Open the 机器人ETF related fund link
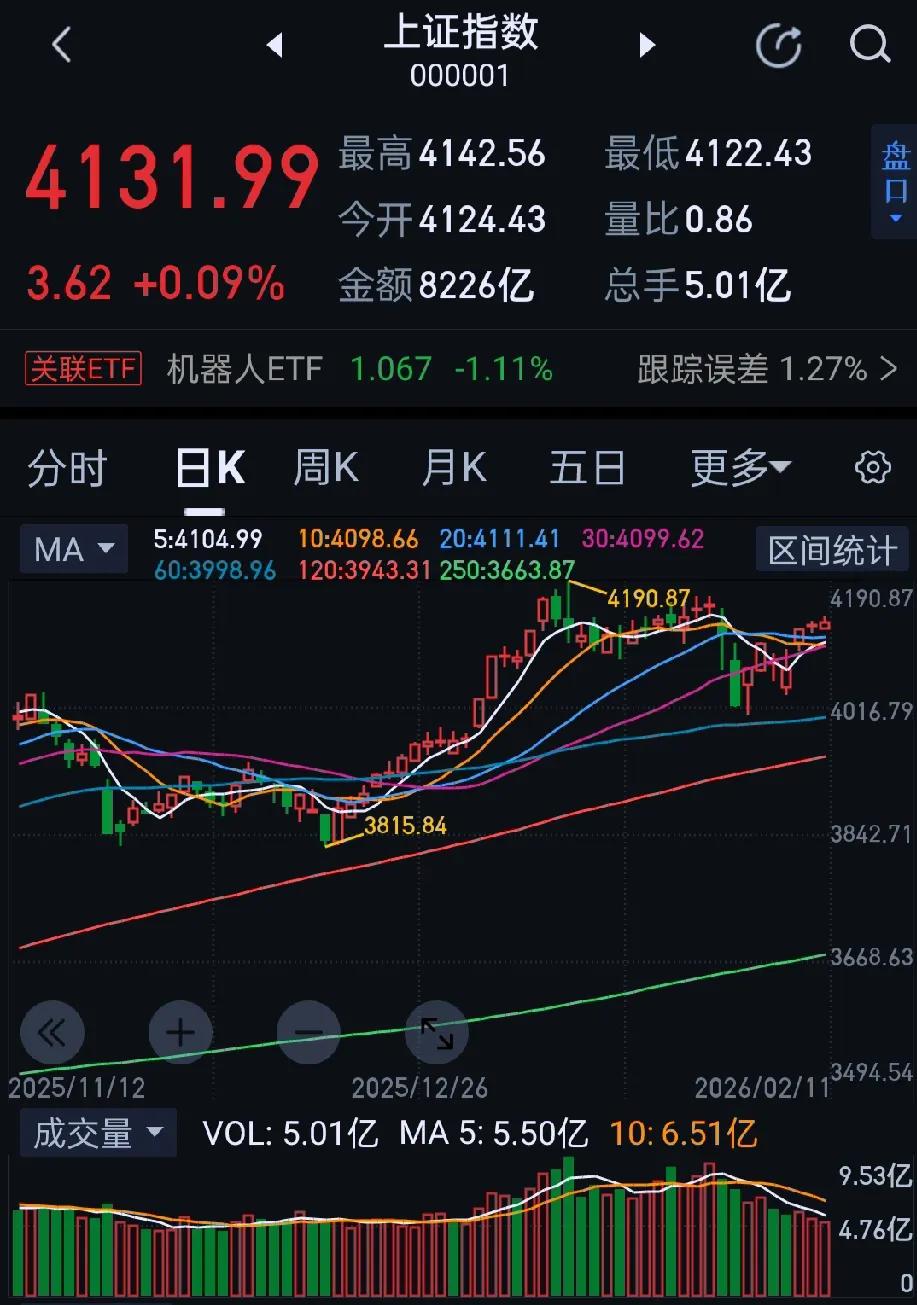 point(243,369)
